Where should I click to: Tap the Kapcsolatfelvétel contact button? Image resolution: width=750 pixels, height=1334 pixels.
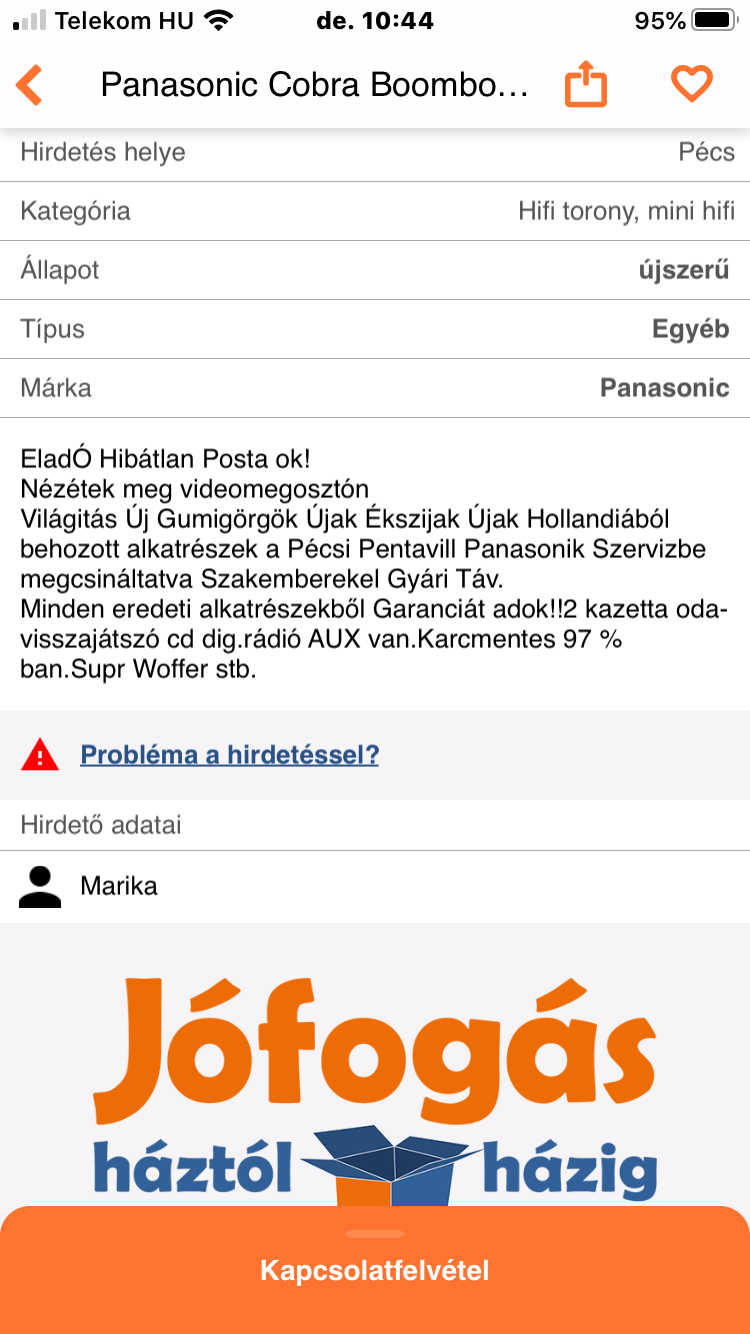pos(375,1271)
